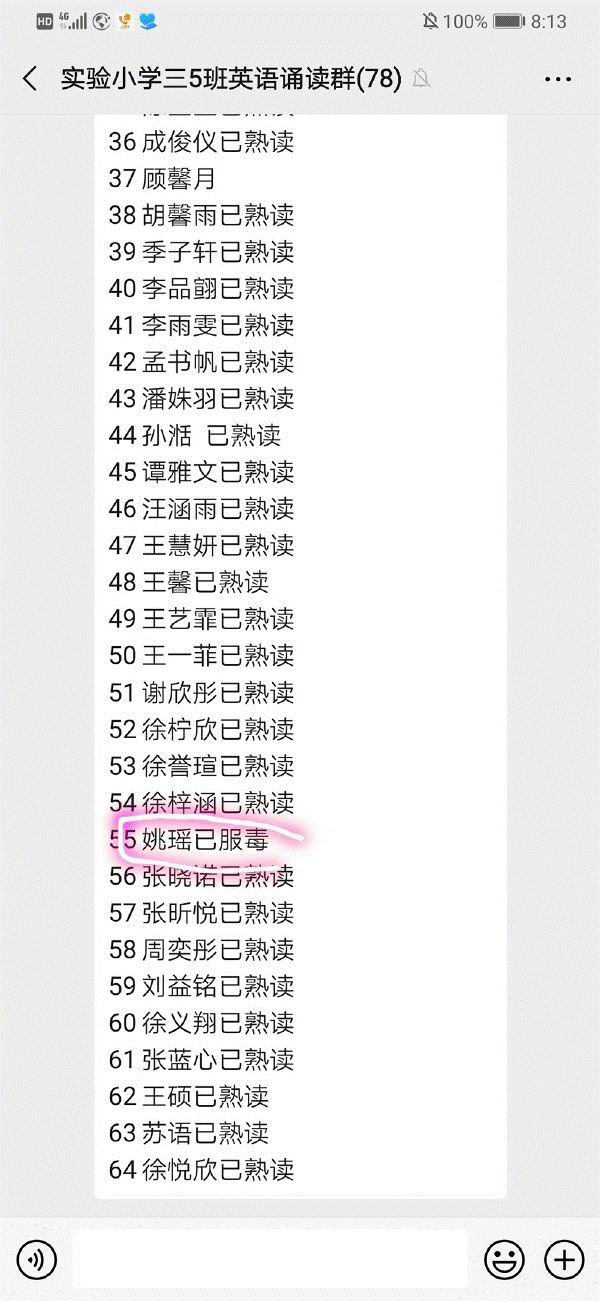Open the chat options menu
Image resolution: width=600 pixels, height=1301 pixels.
click(558, 79)
